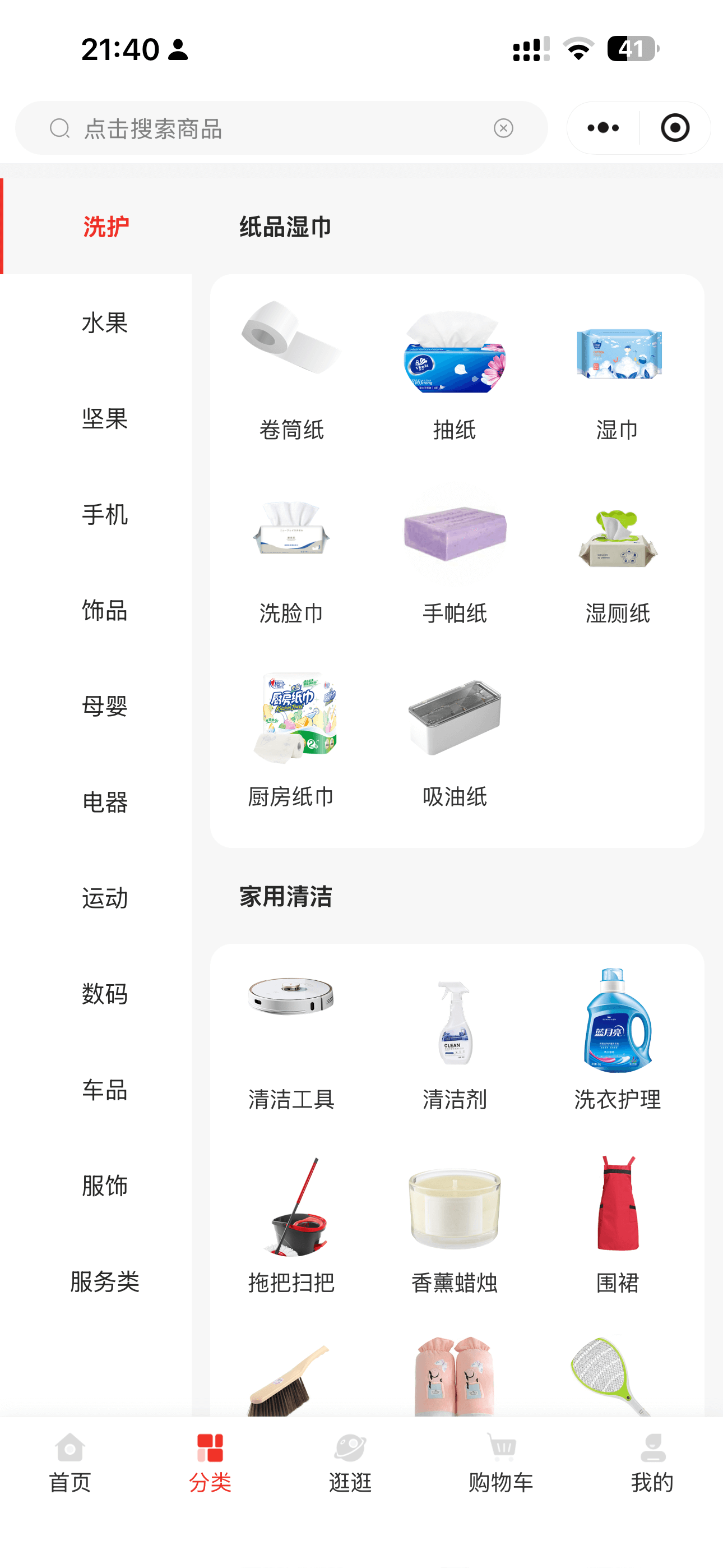Image resolution: width=723 pixels, height=1568 pixels.
Task: Choose the 电器 category
Action: 105,803
